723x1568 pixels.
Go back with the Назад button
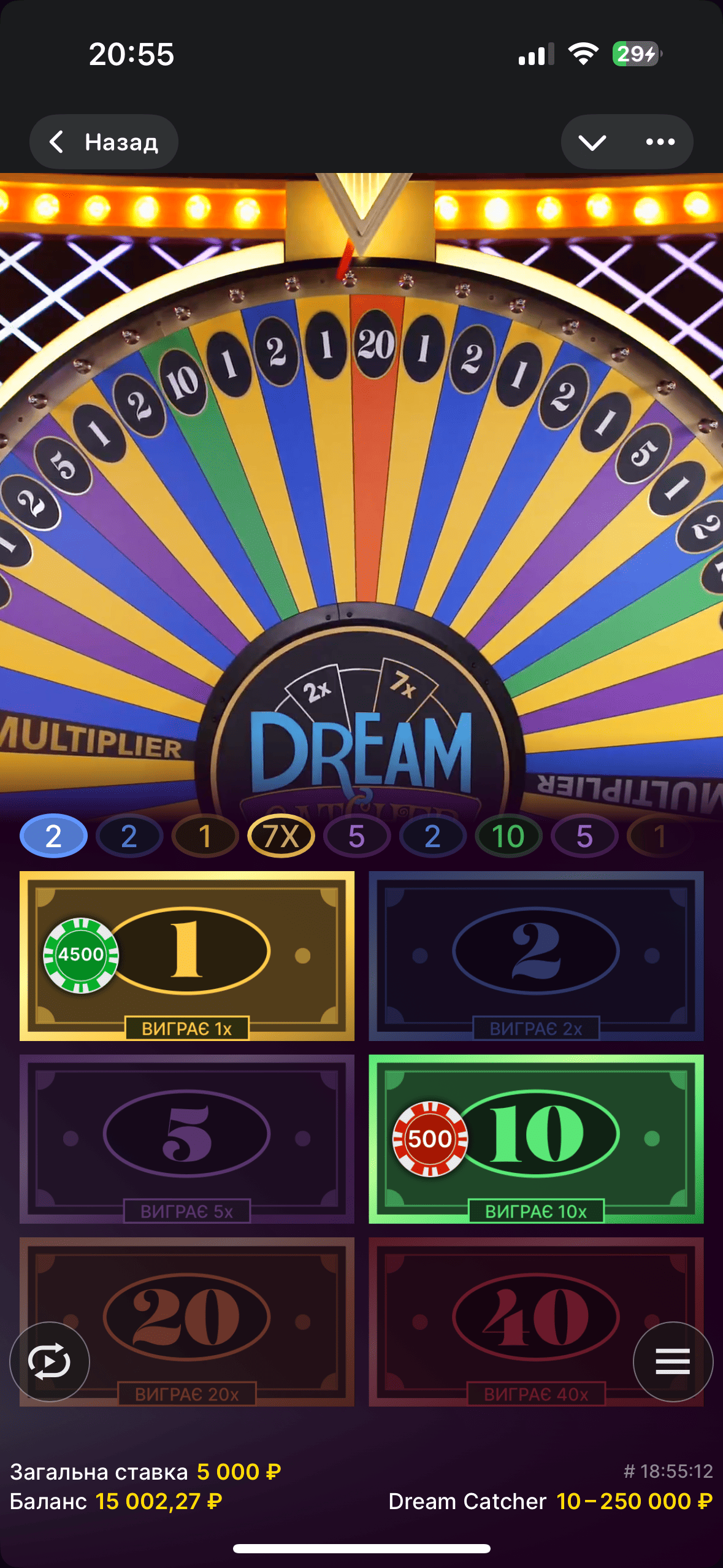point(104,142)
